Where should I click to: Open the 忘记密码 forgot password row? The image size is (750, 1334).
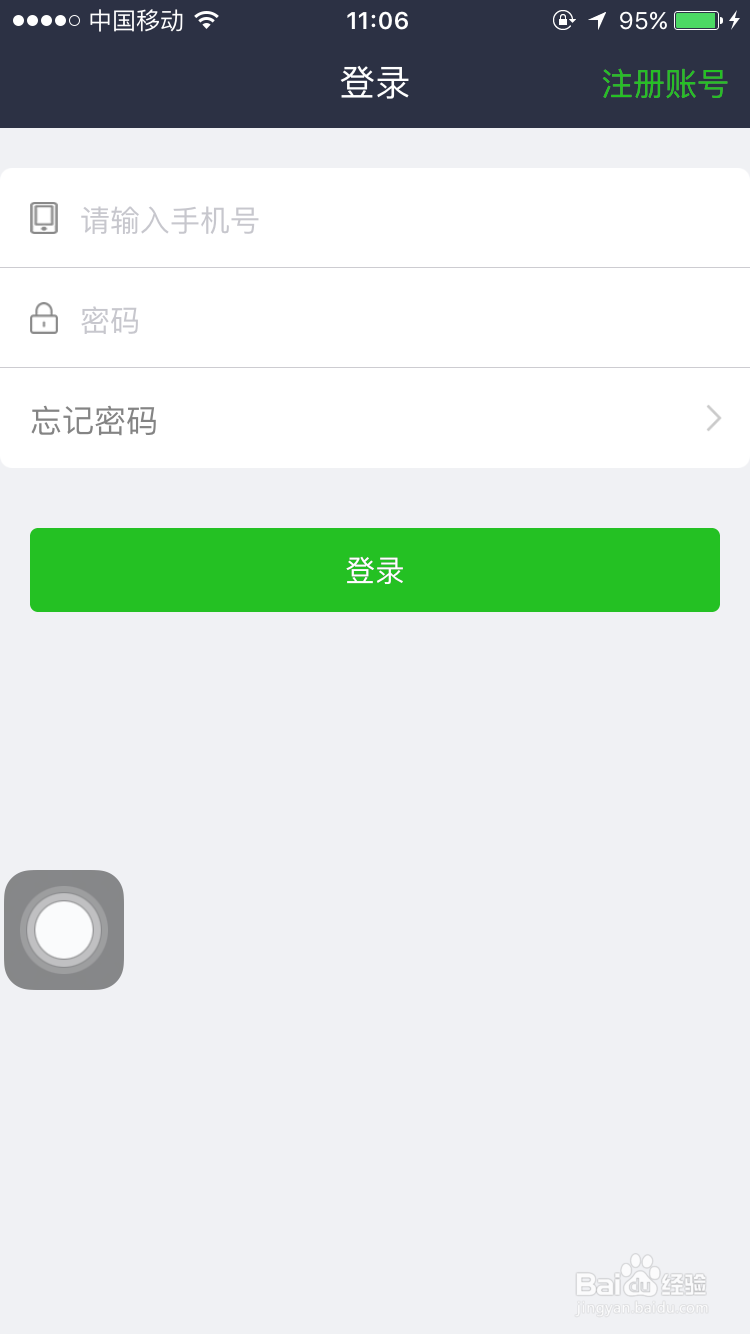click(375, 420)
